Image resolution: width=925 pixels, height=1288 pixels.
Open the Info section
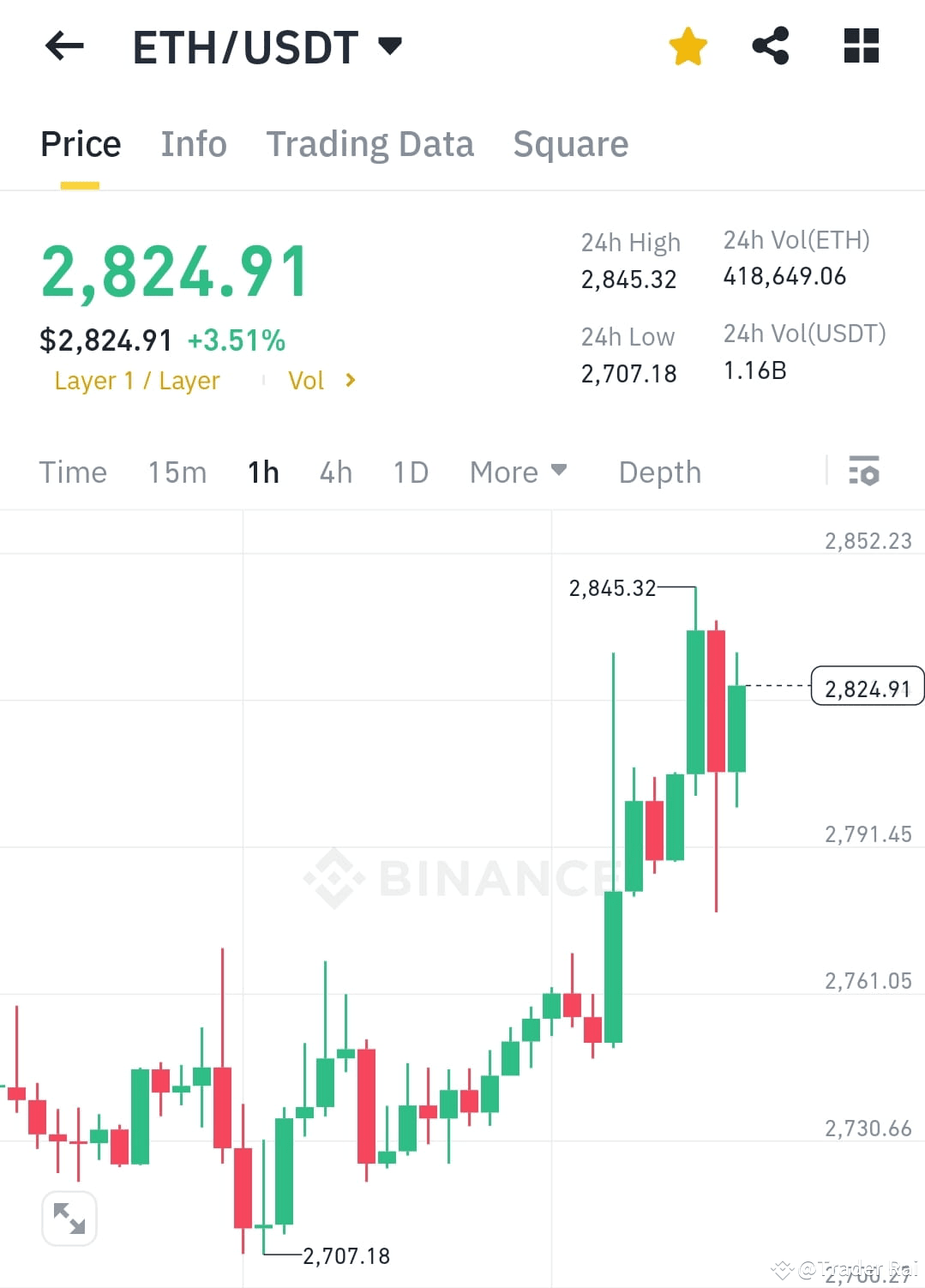[x=193, y=144]
